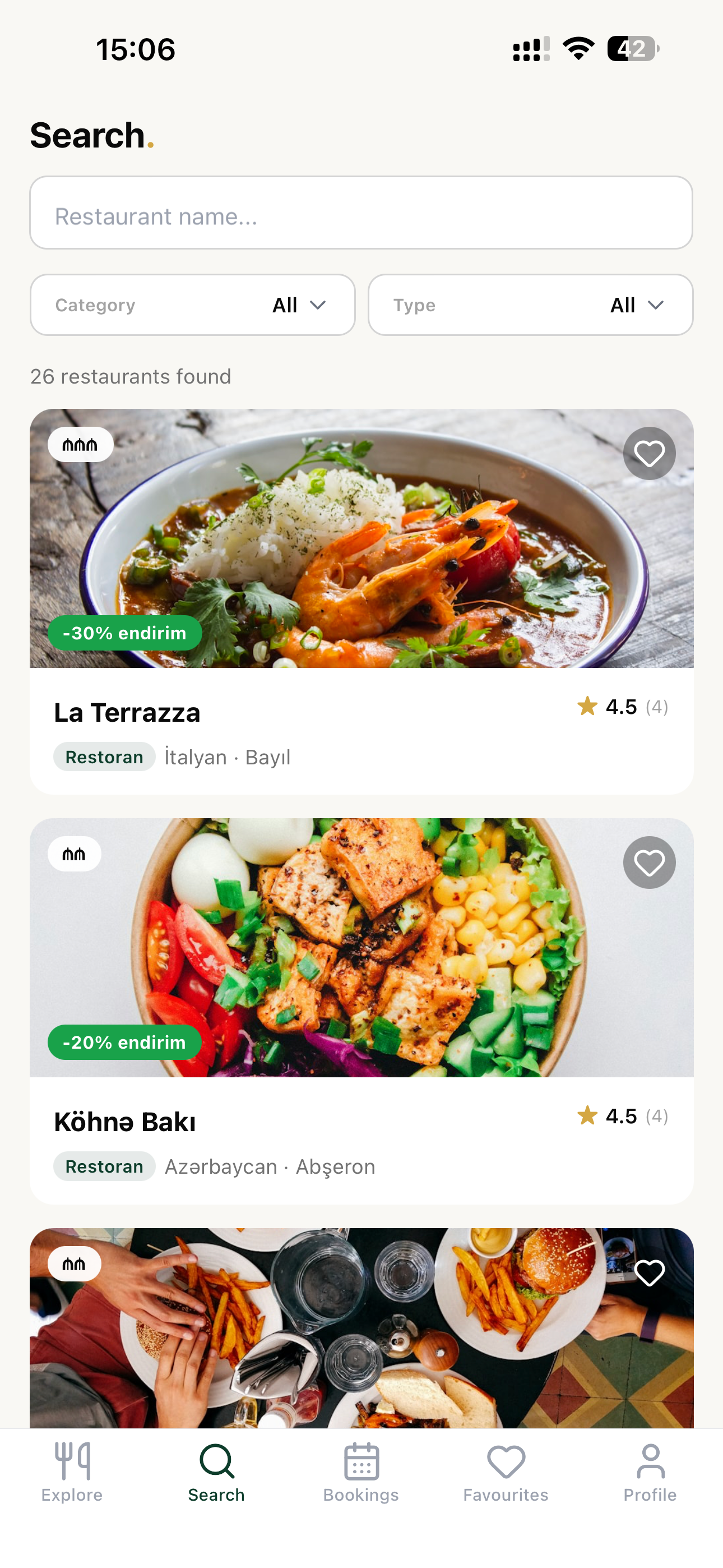The width and height of the screenshot is (723, 1568).
Task: Open the Köhnə Bakı restaurant card
Action: point(361,1011)
